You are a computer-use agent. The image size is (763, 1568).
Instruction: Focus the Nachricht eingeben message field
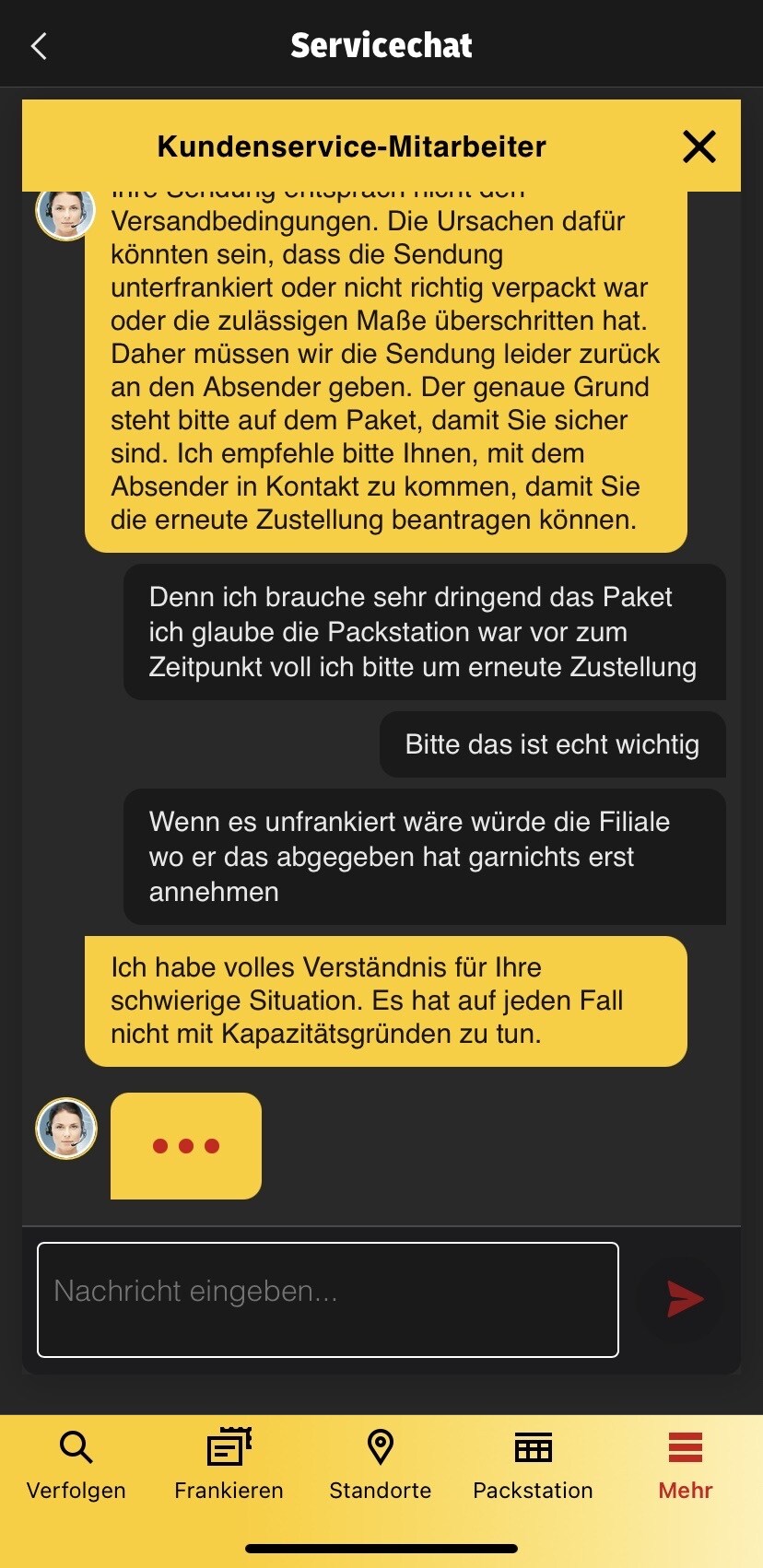tap(328, 1299)
